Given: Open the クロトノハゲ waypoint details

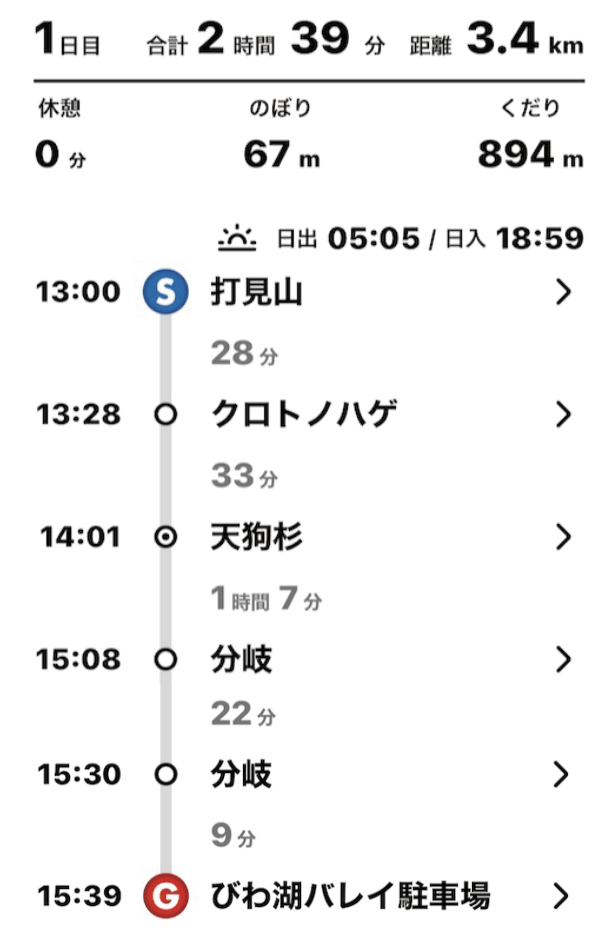Looking at the screenshot, I should coord(304,415).
